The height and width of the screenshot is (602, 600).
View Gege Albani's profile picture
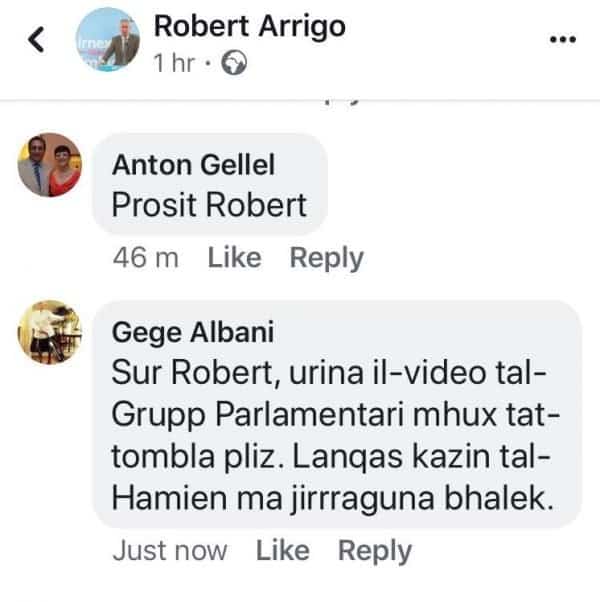[49, 333]
